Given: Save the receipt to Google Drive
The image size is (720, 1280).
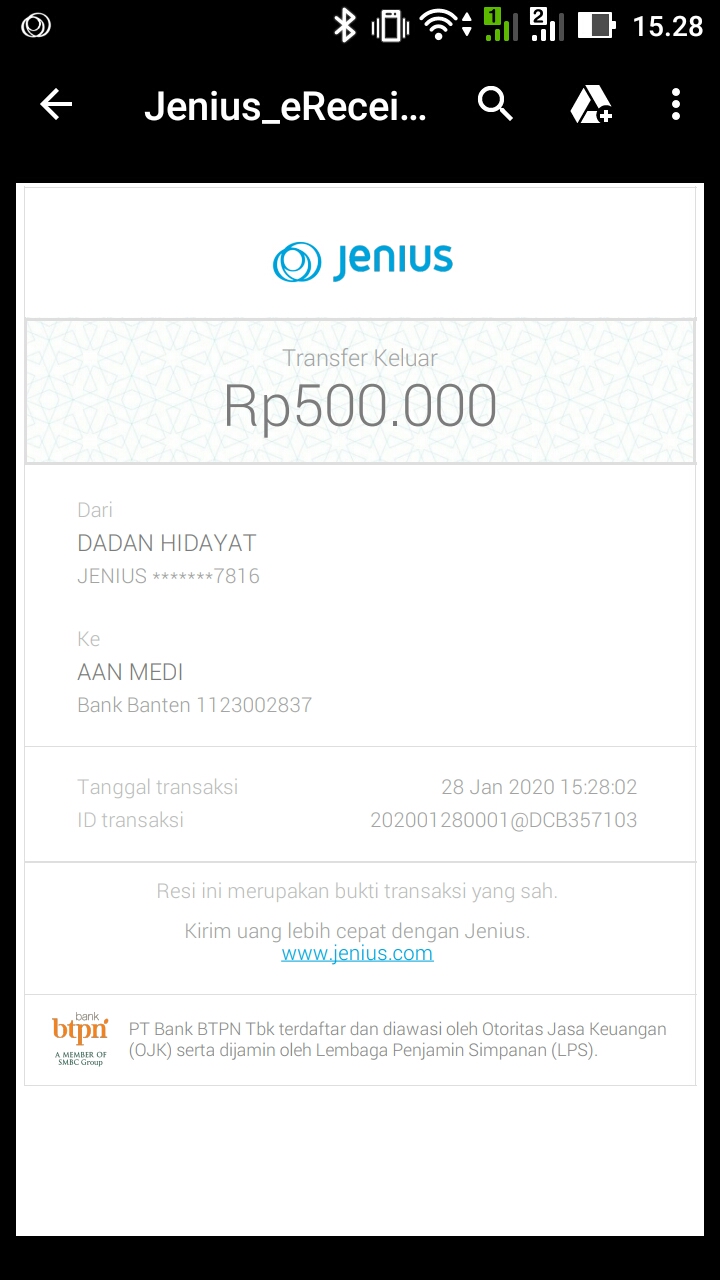Looking at the screenshot, I should pyautogui.click(x=591, y=104).
